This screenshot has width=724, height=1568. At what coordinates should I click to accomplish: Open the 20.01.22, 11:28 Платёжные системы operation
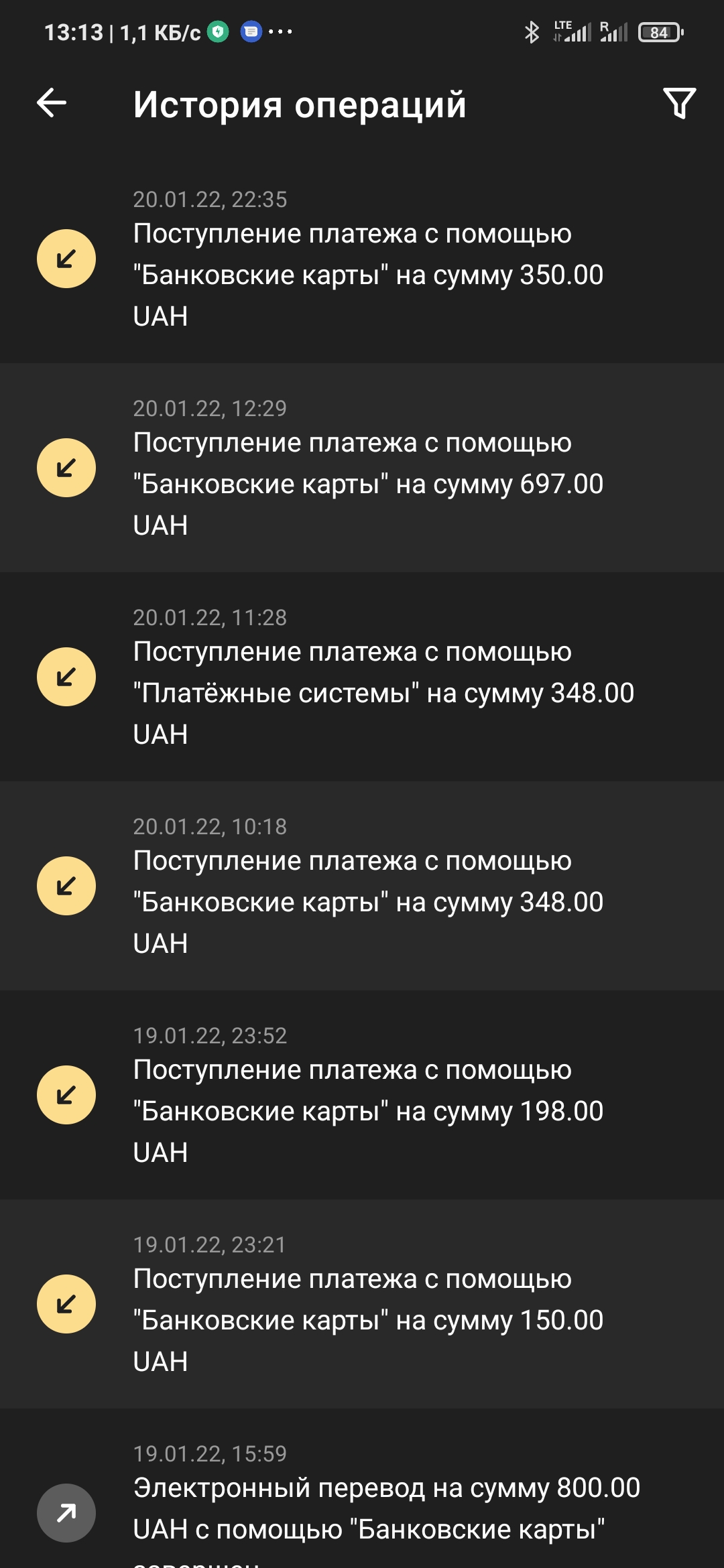362,677
